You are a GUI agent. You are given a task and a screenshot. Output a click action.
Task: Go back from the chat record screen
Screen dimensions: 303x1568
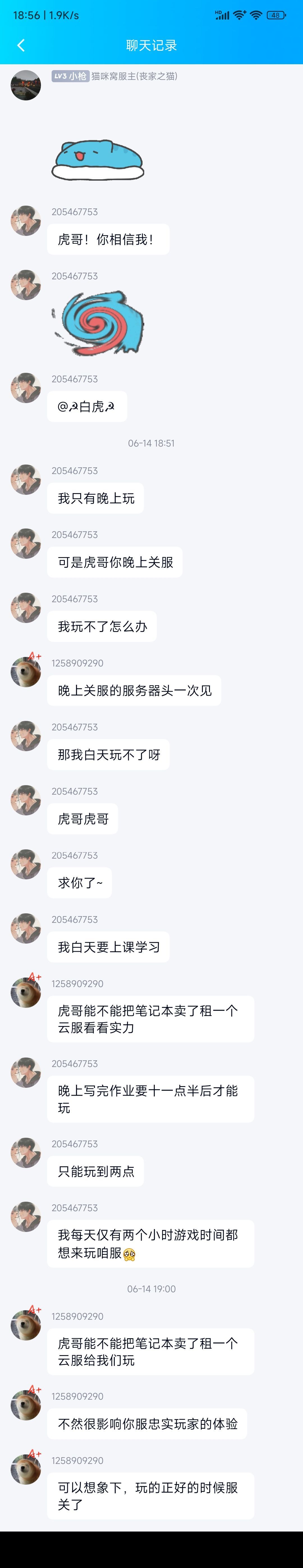pos(21,45)
